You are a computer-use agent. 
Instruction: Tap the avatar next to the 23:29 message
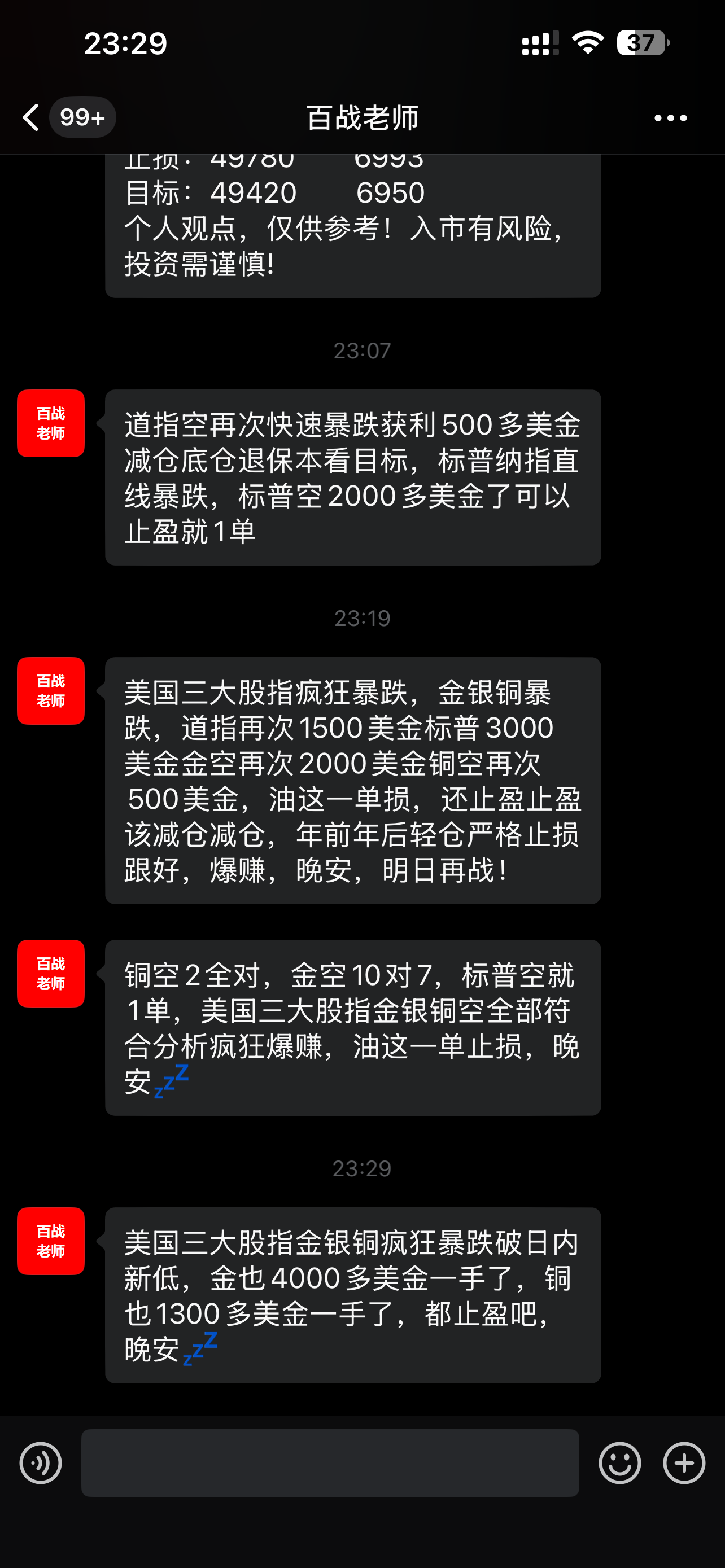point(50,1242)
